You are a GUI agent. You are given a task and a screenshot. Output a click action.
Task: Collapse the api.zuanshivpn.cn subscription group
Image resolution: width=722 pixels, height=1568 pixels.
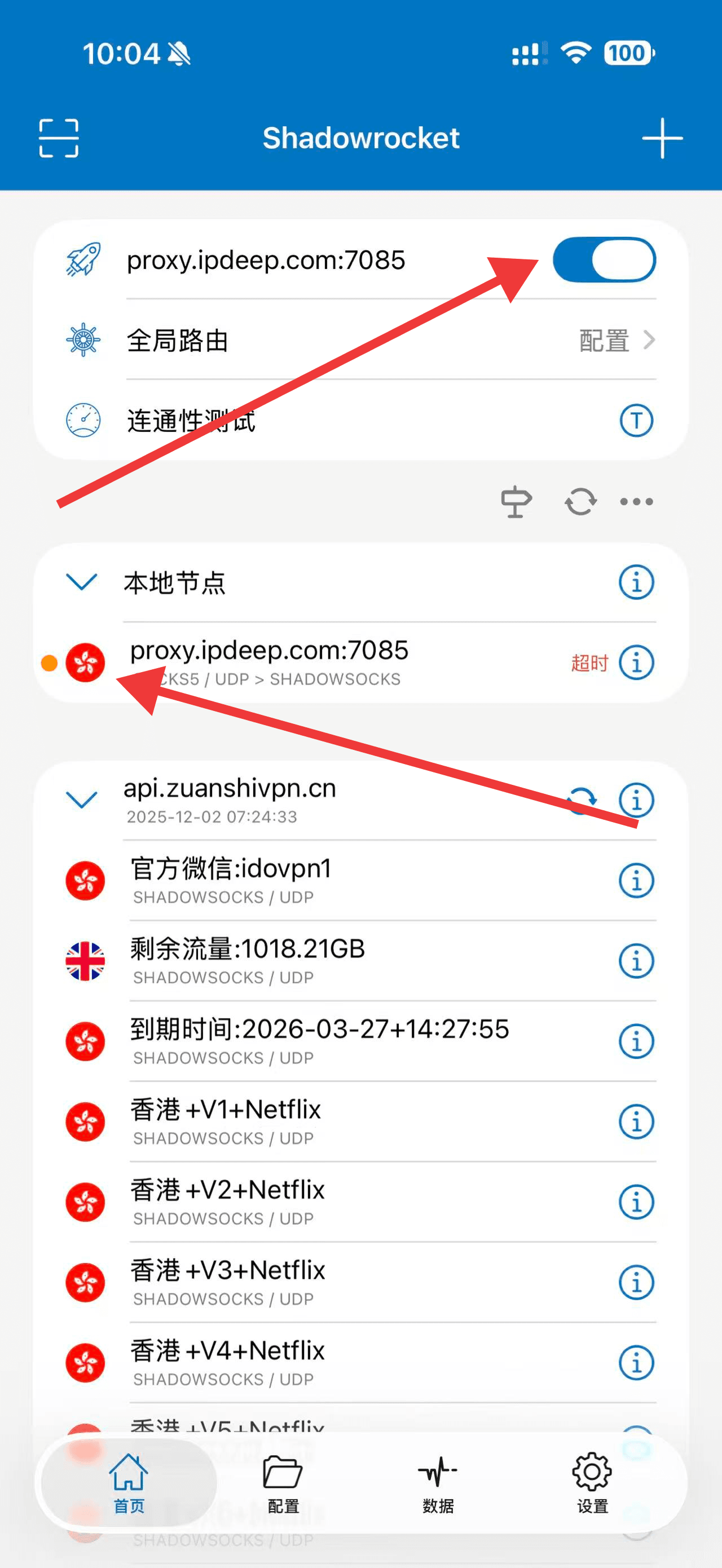(81, 799)
